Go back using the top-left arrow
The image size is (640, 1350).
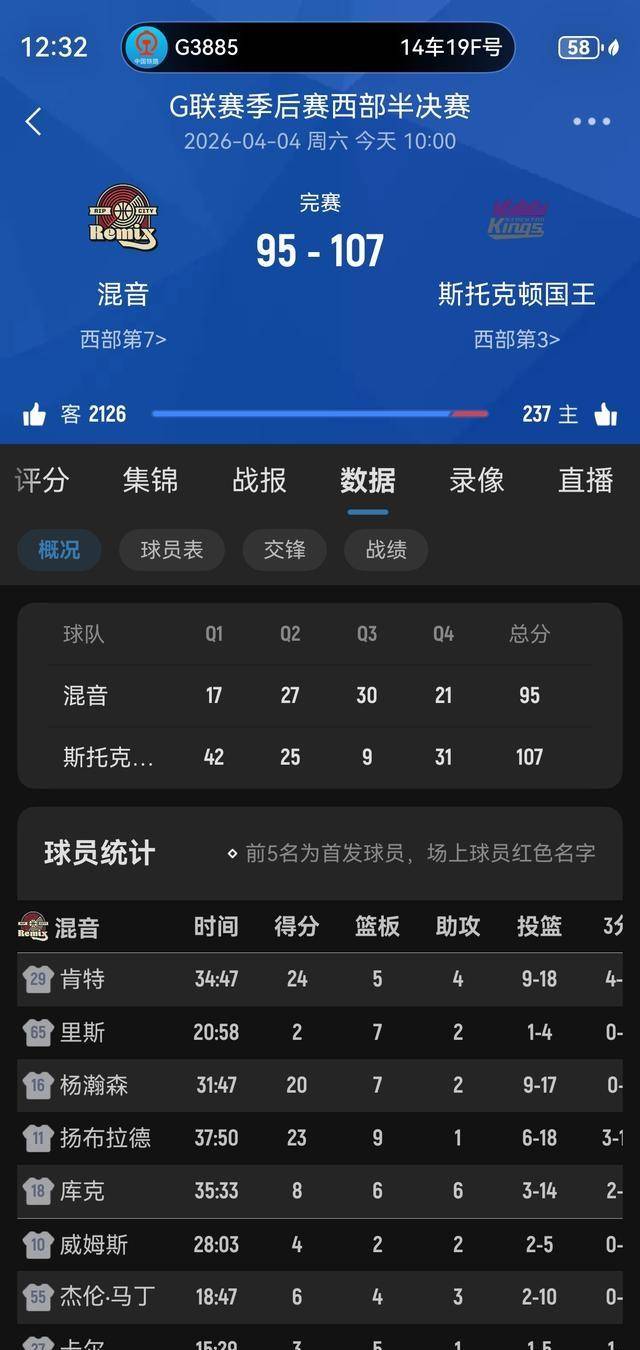coord(33,122)
